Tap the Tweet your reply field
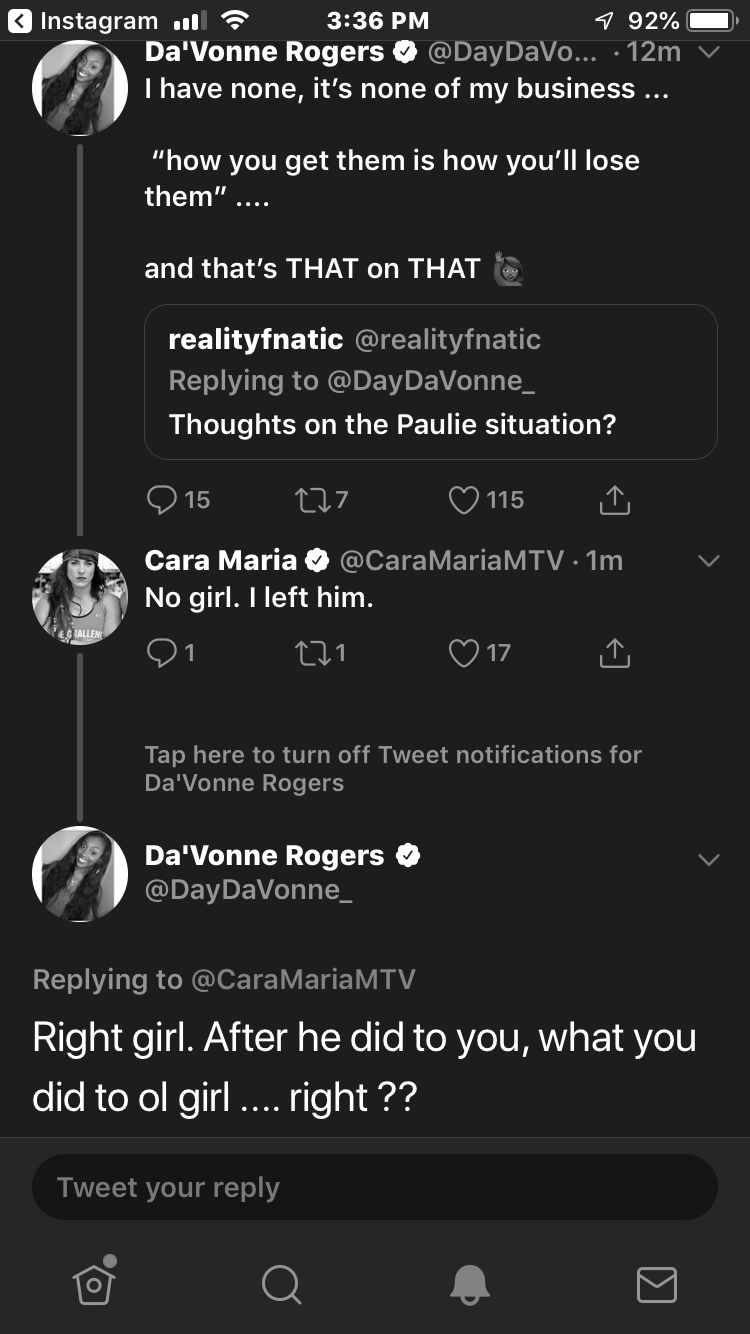 [375, 1187]
